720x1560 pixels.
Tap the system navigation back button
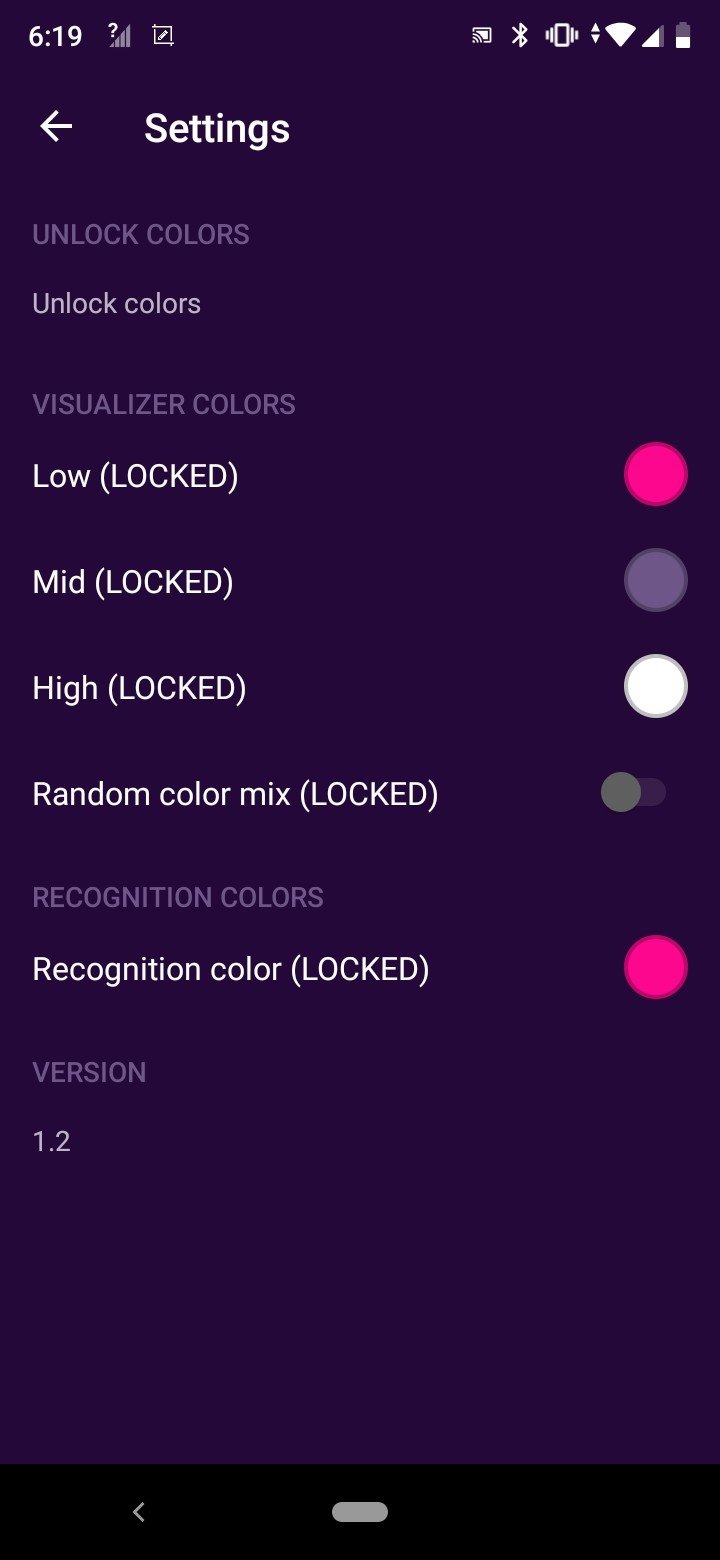(x=139, y=1512)
